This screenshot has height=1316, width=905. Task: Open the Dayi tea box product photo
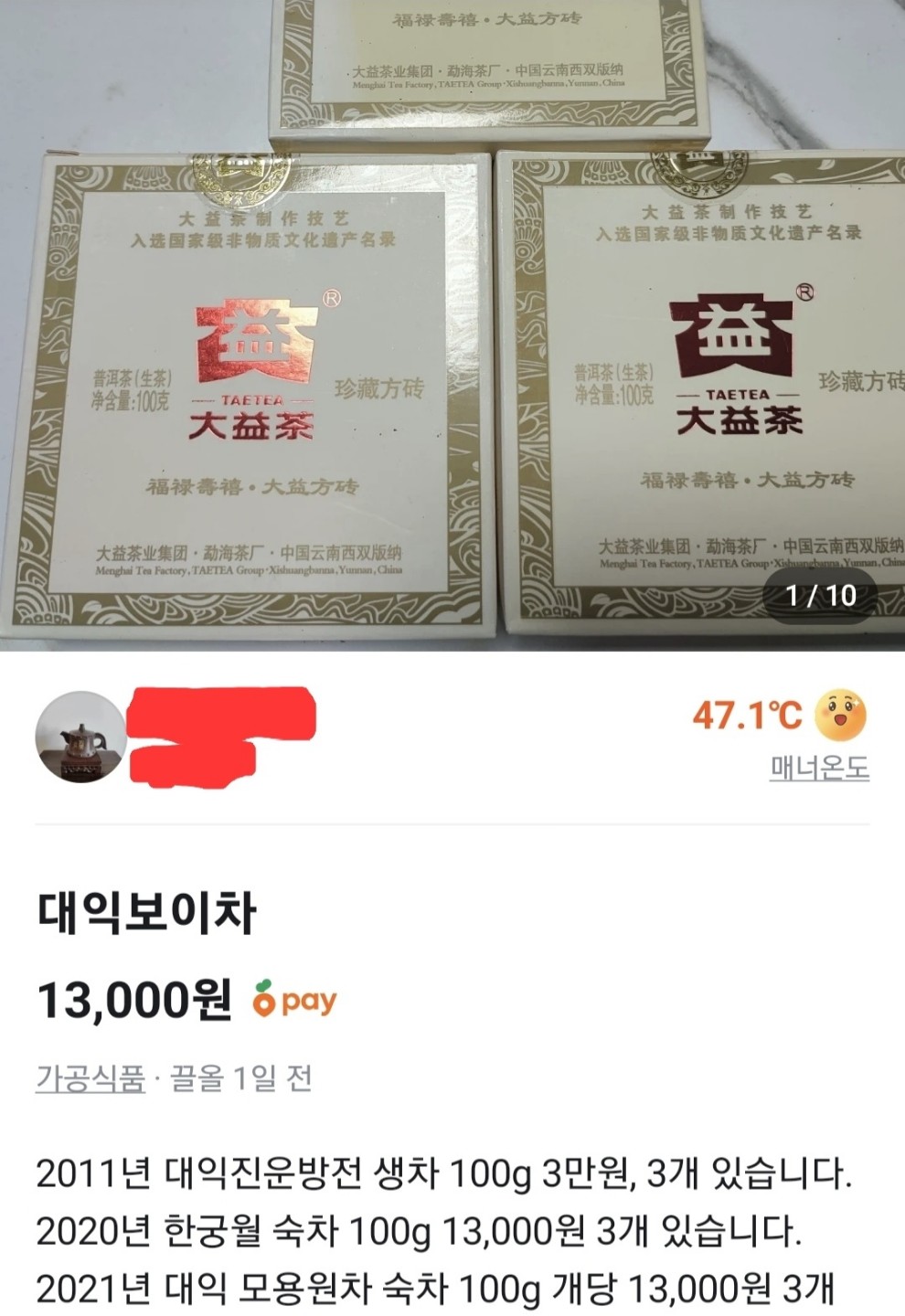(x=452, y=324)
